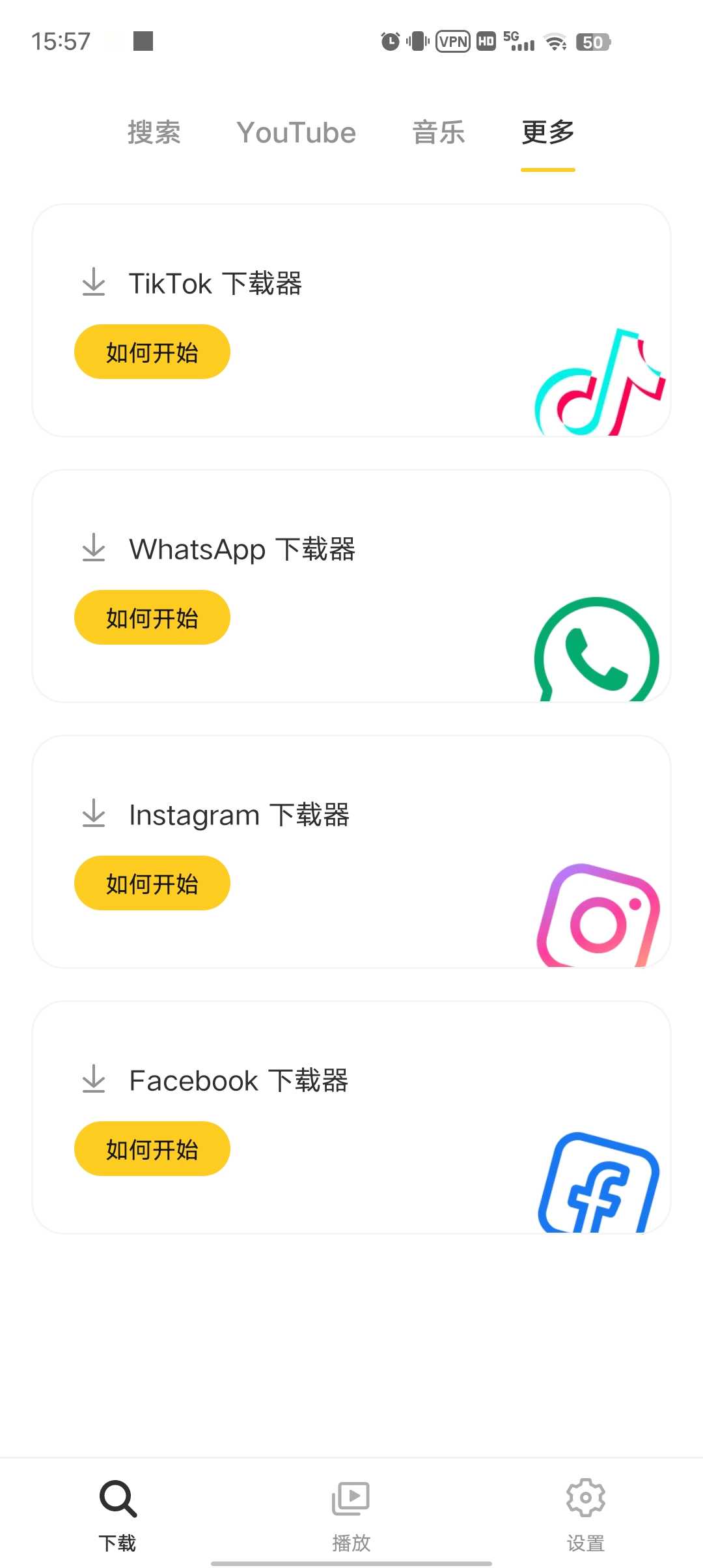Select the 下载 search icon in bottom bar
703x1568 pixels.
(116, 1498)
